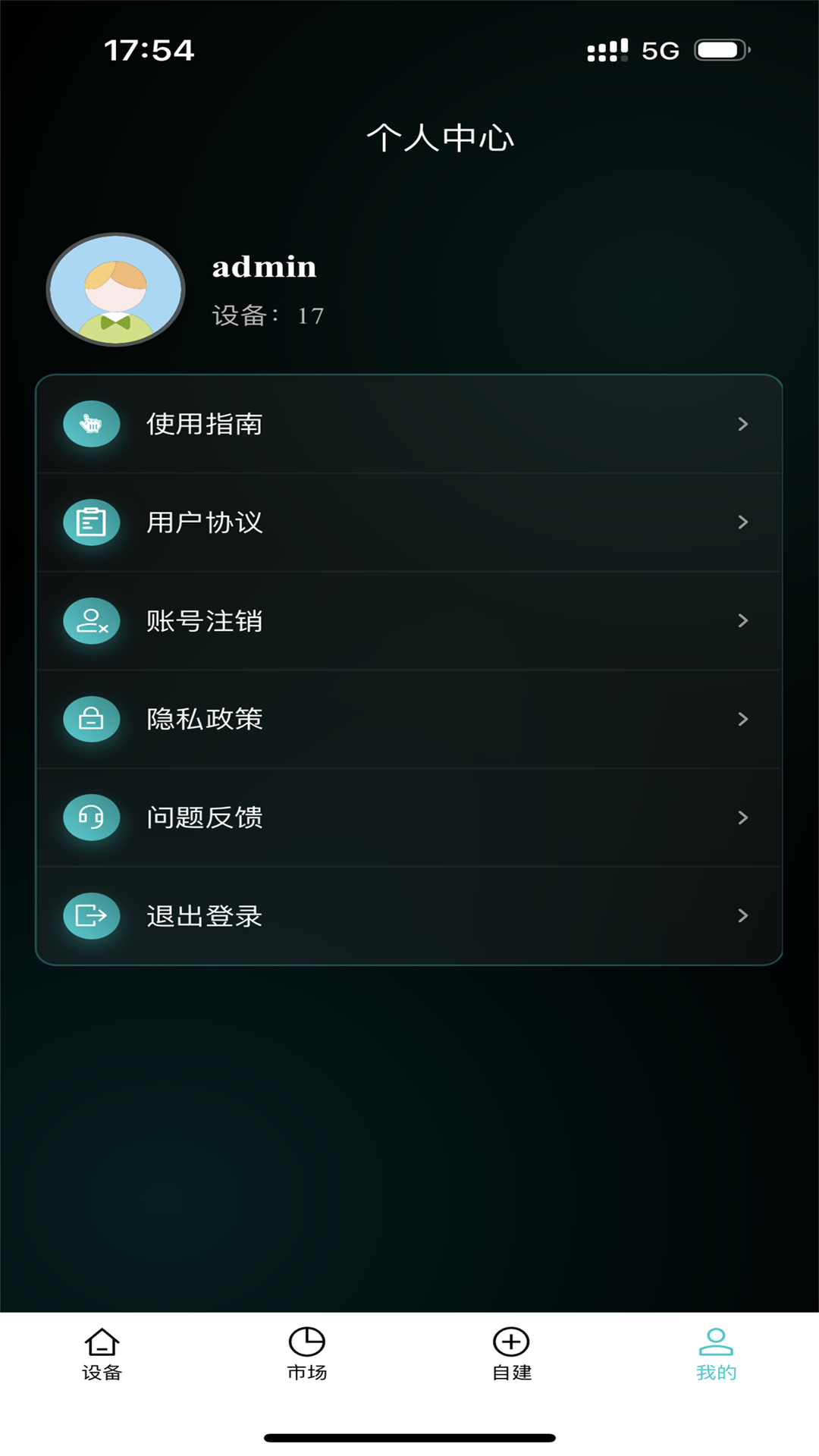Tap the 自建 plus icon
Viewport: 819px width, 1456px height.
click(510, 1341)
